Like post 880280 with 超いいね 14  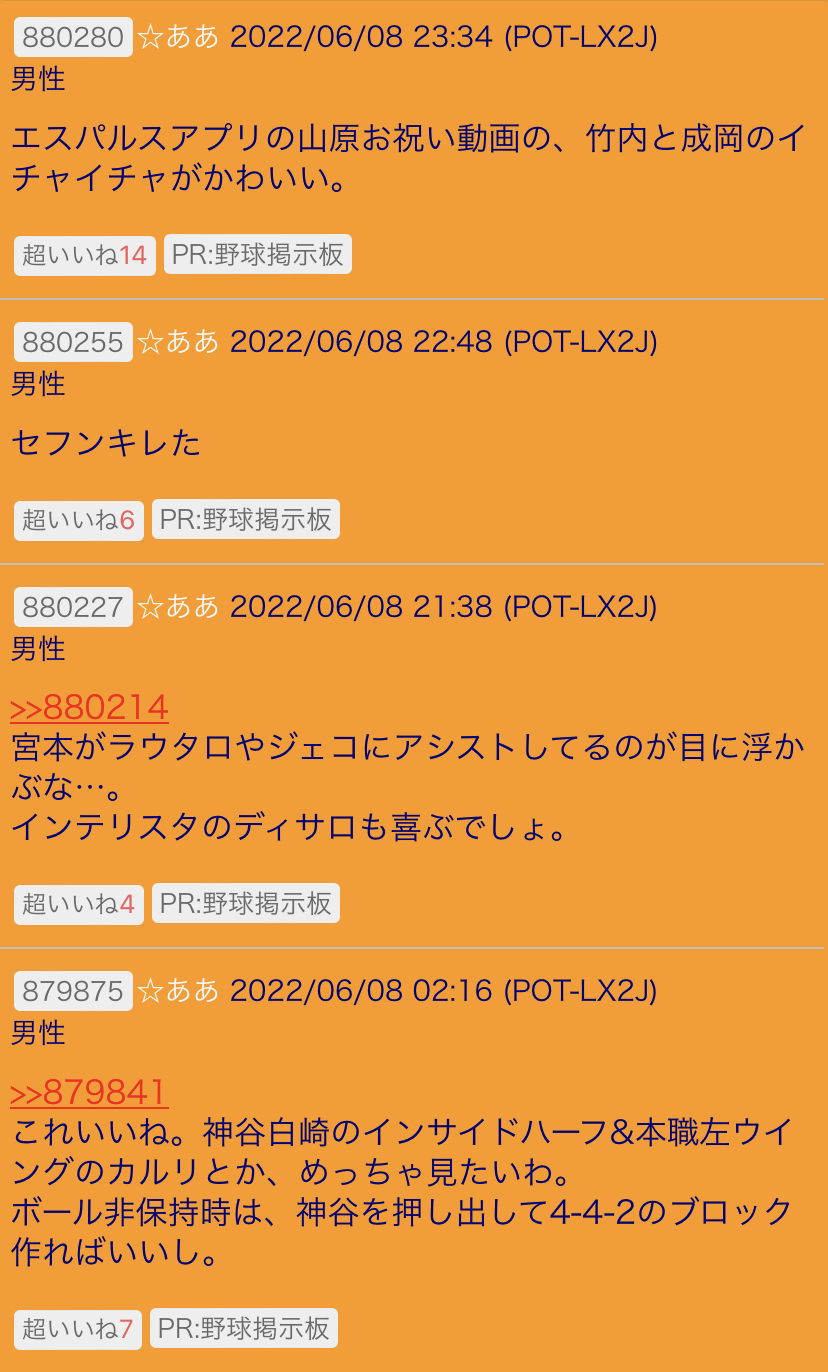coord(85,255)
